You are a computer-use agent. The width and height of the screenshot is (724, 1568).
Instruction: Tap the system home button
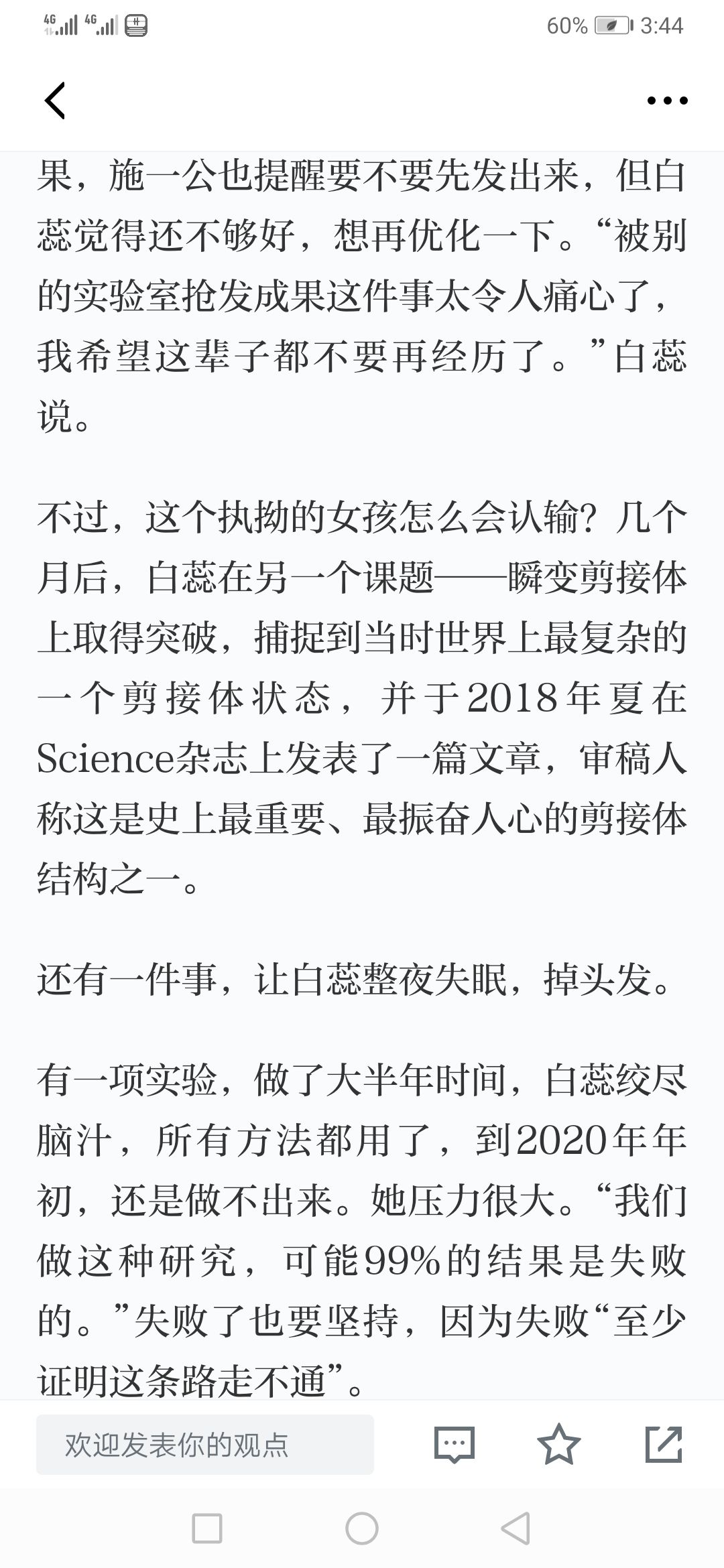tap(362, 1529)
